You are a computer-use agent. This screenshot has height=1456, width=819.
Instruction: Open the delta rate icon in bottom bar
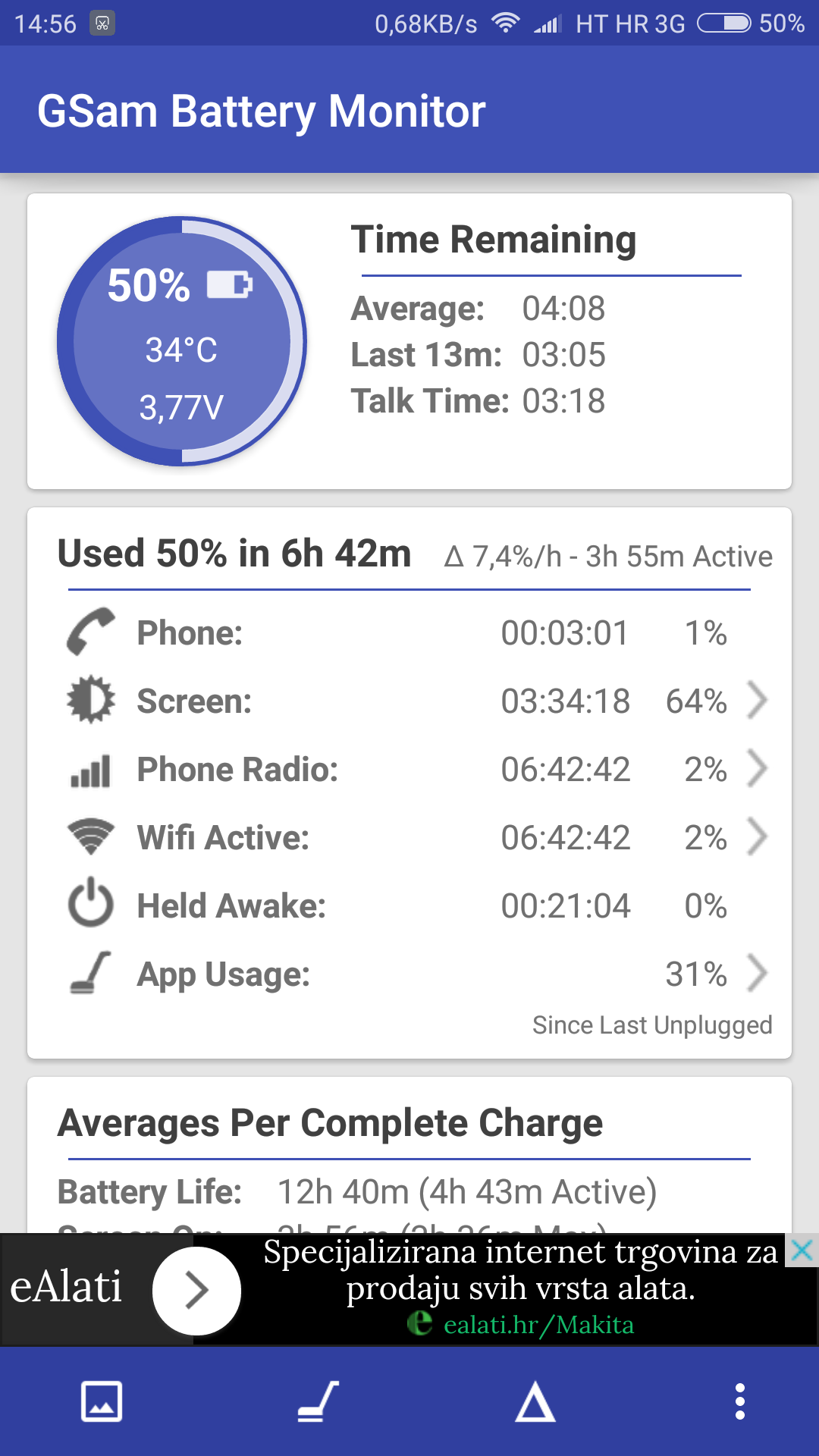click(535, 1401)
